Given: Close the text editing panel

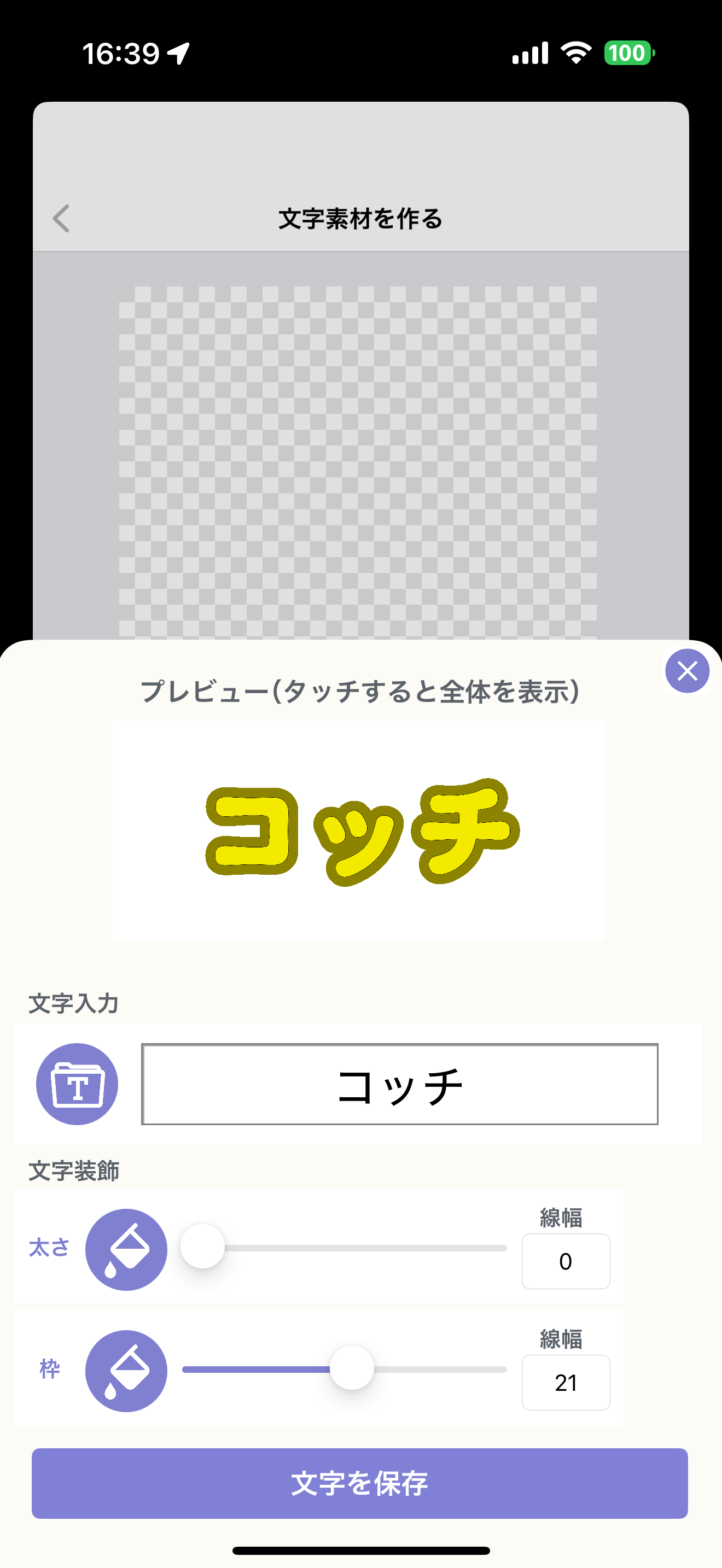Looking at the screenshot, I should pyautogui.click(x=686, y=671).
